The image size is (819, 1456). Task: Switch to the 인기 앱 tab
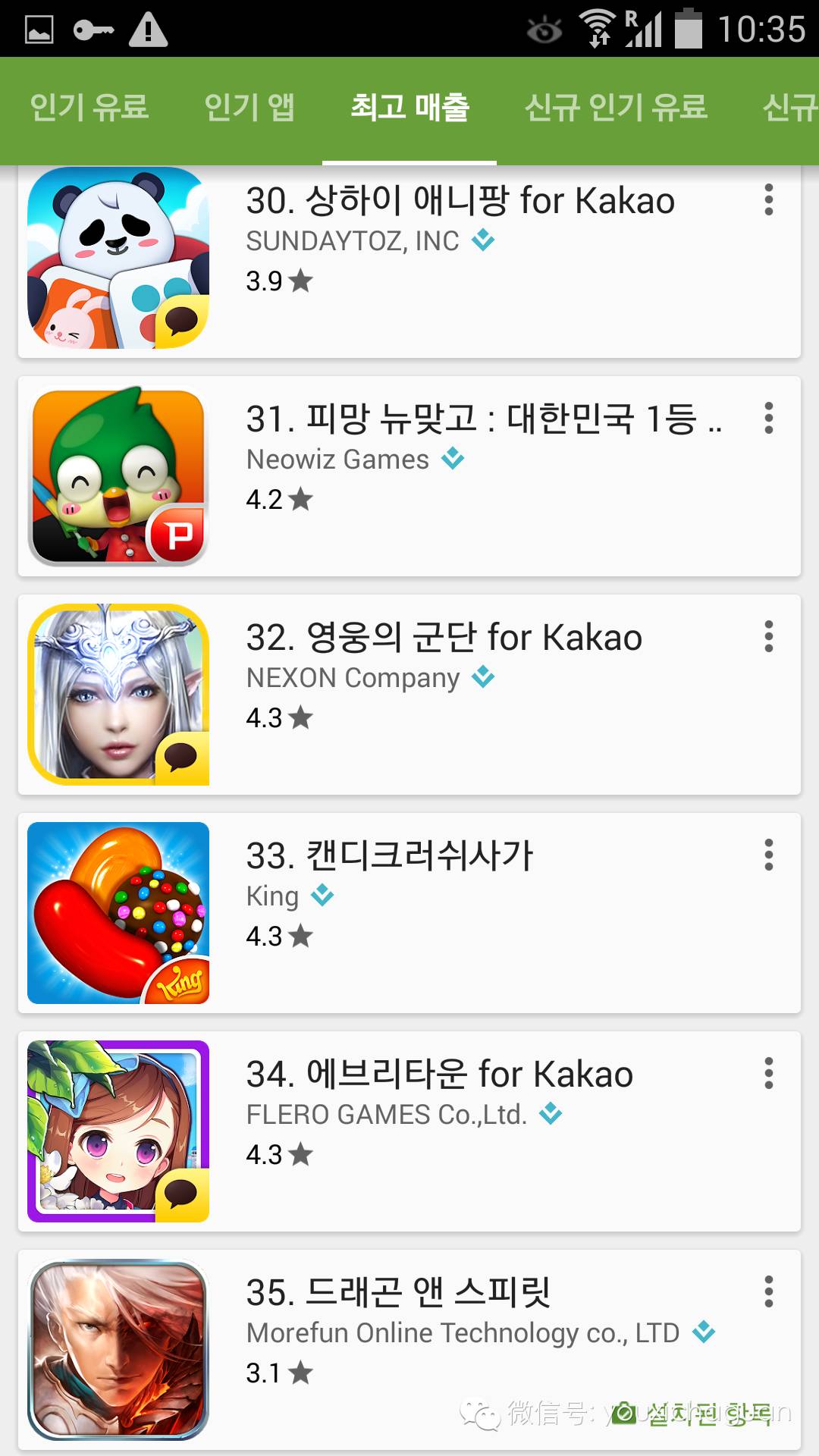click(249, 107)
